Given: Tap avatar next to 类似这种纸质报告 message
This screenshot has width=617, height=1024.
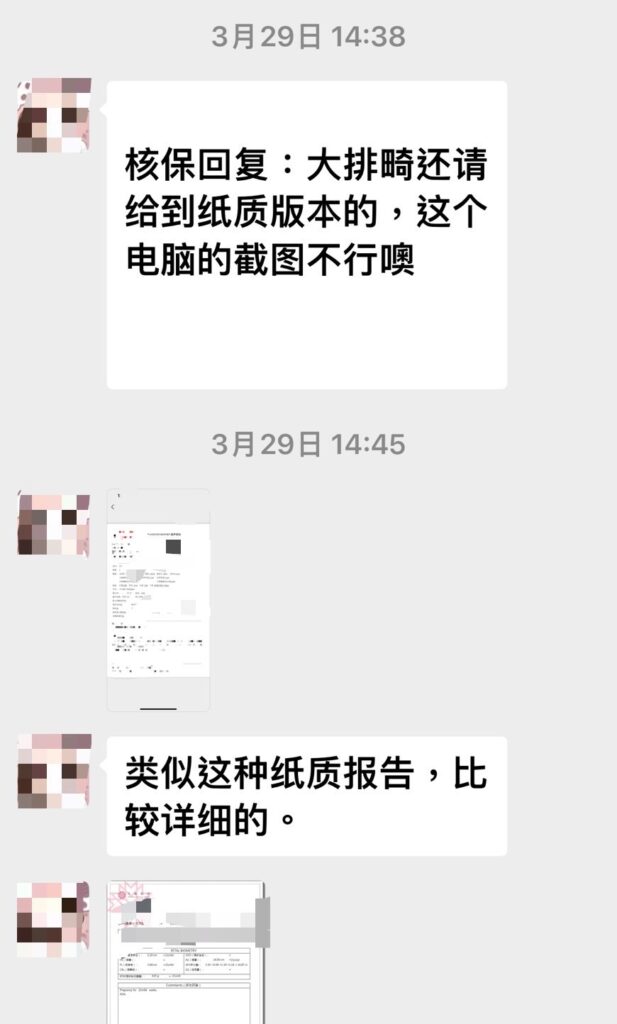Looking at the screenshot, I should [x=54, y=771].
